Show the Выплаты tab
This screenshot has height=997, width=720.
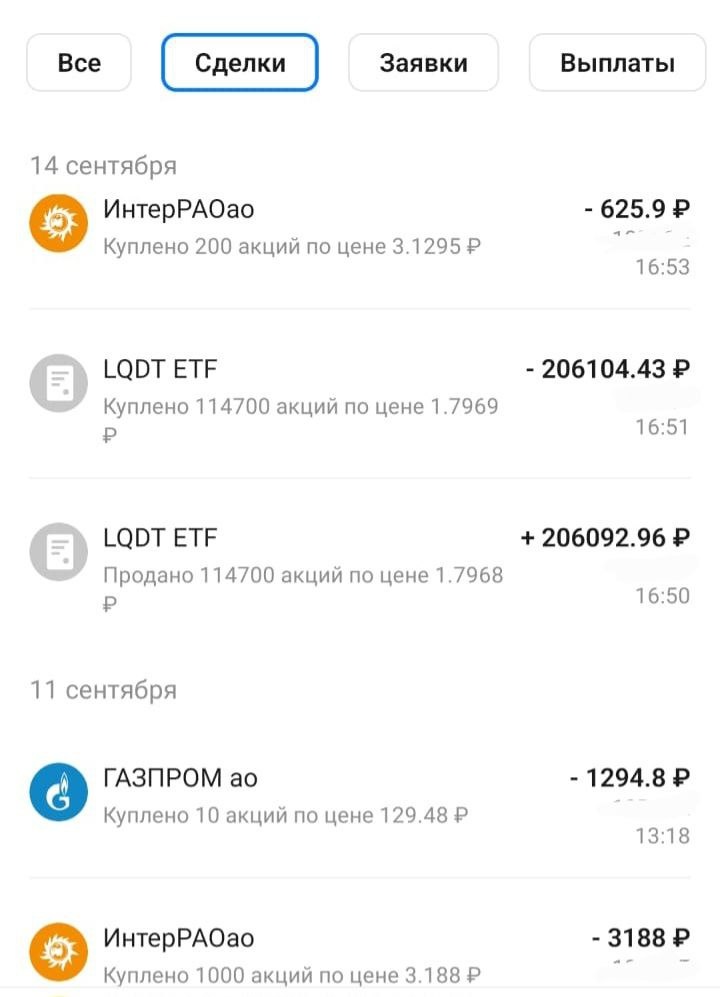click(617, 63)
